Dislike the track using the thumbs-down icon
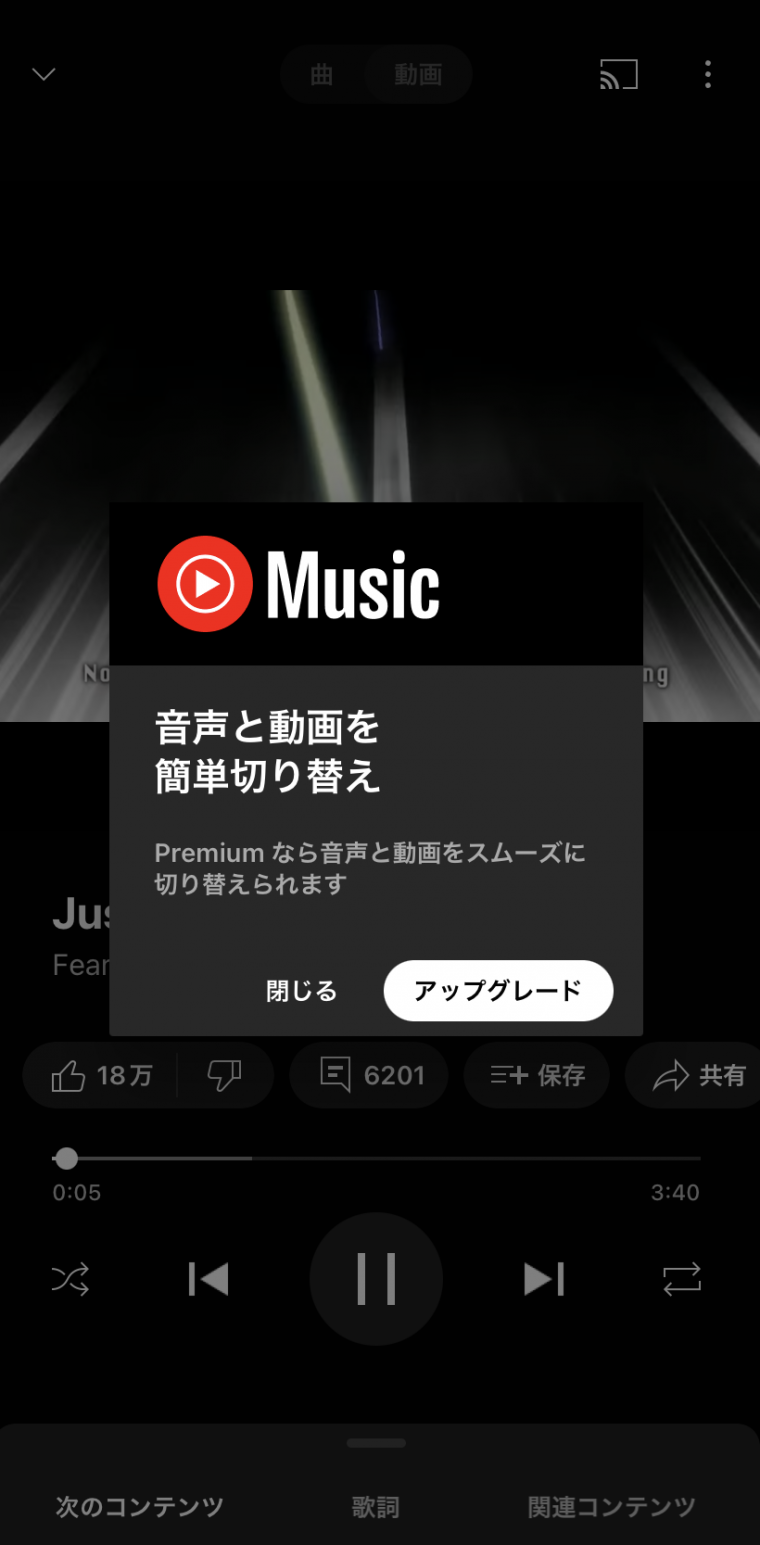Viewport: 760px width, 1545px height. [226, 1075]
